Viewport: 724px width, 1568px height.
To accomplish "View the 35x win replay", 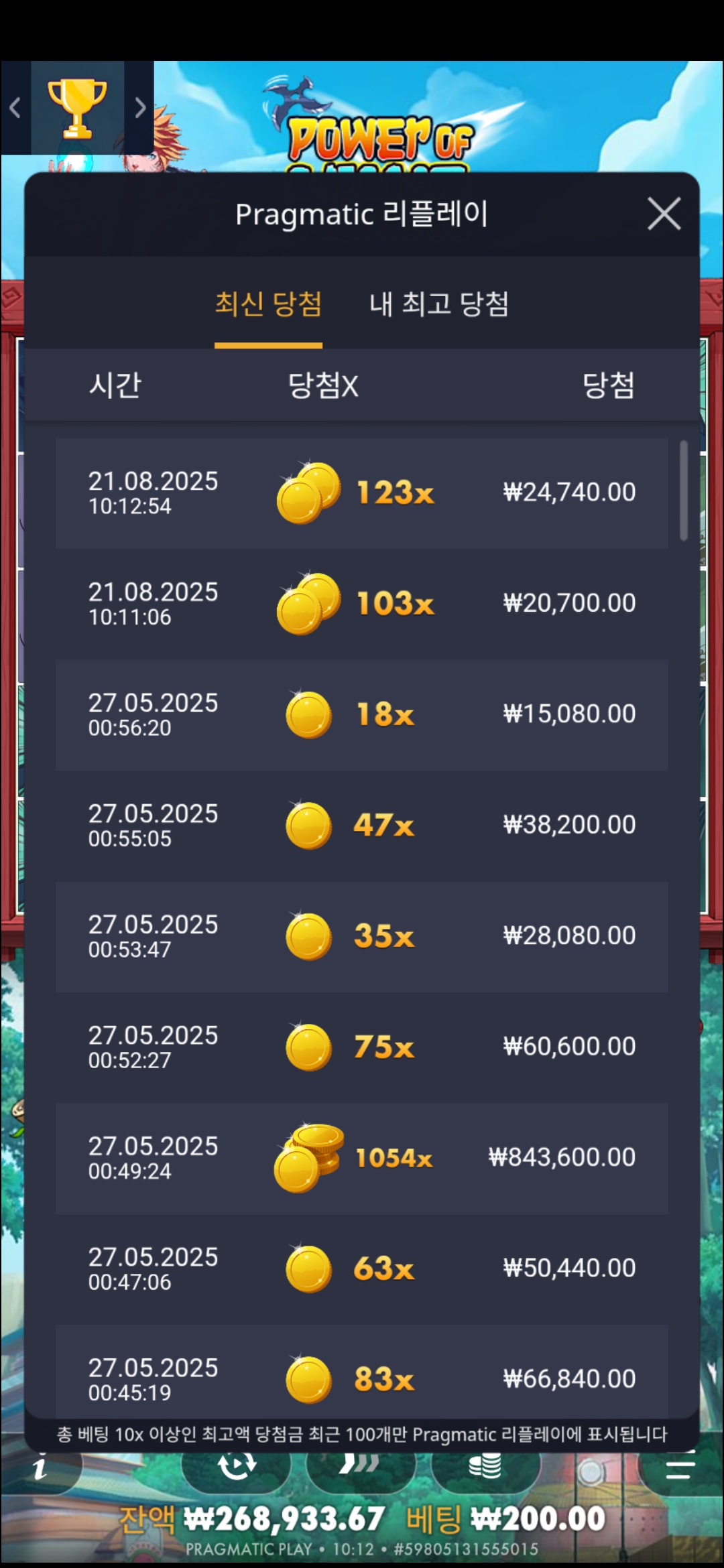I will pos(361,936).
